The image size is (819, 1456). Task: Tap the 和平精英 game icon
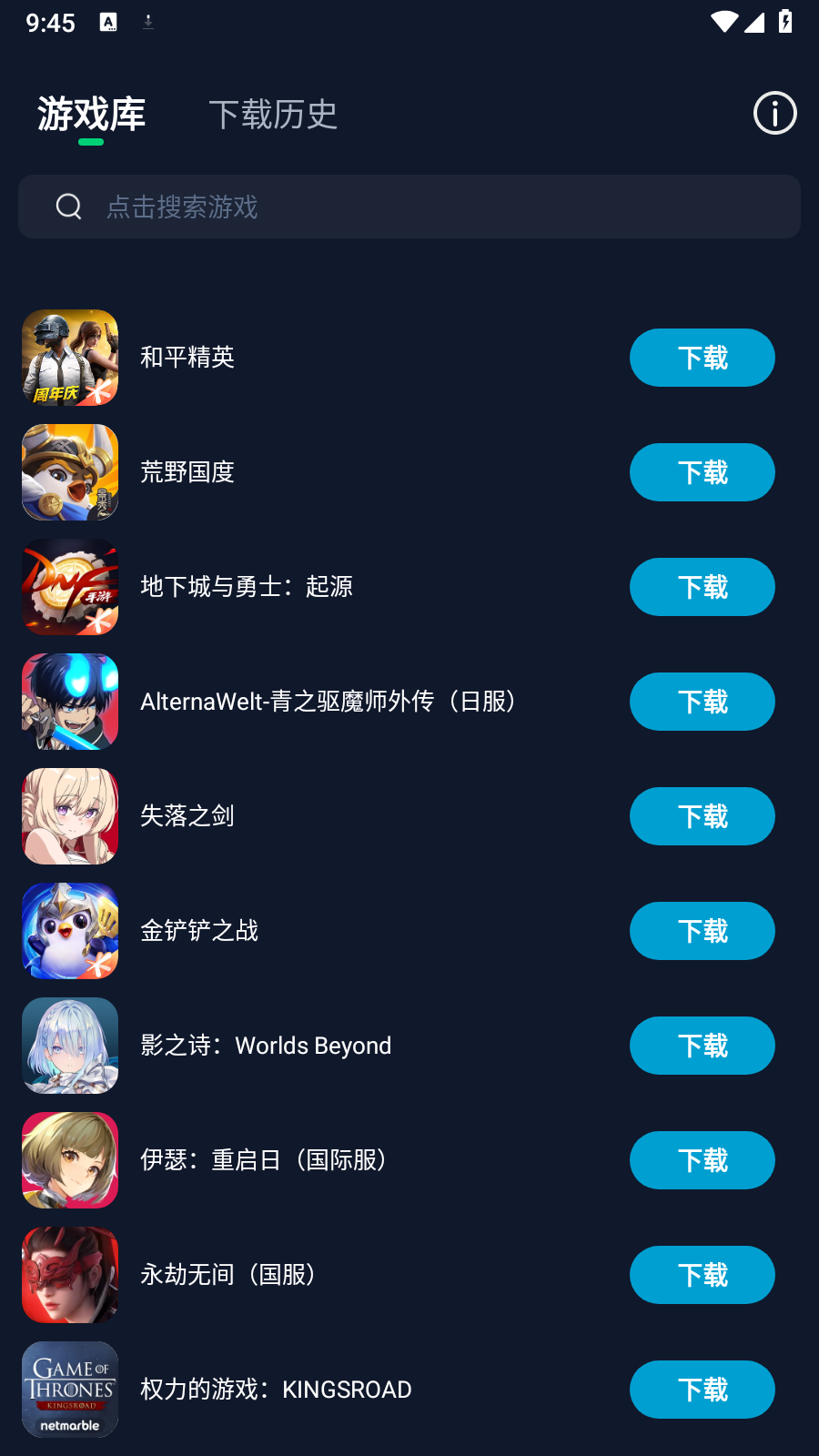coord(70,358)
